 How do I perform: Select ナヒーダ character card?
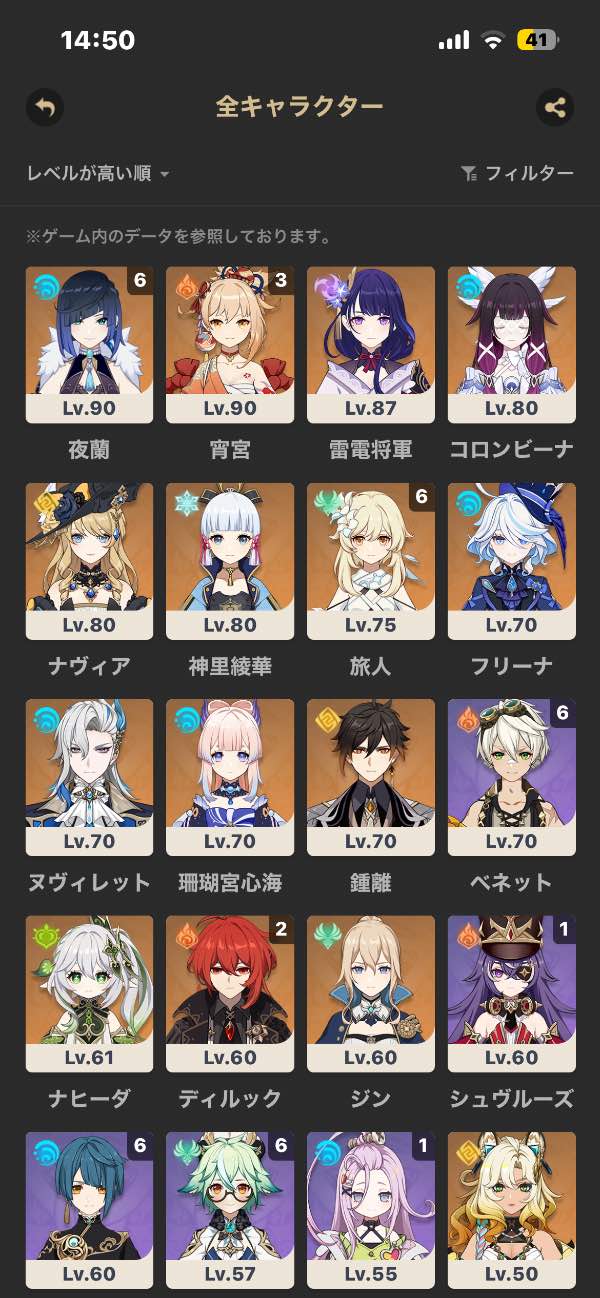90,993
